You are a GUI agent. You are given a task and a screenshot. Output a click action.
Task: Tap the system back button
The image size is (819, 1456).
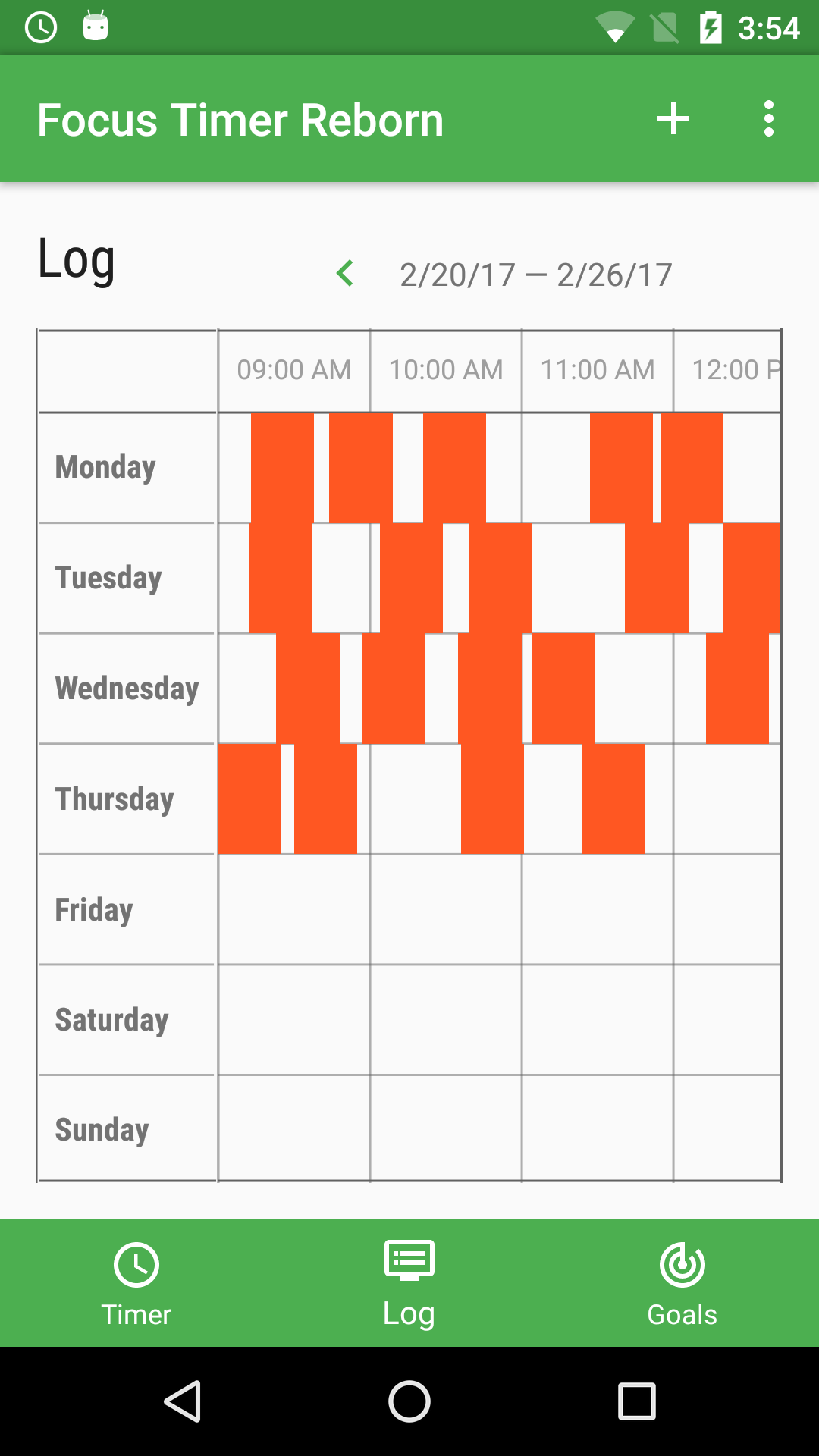[183, 1401]
